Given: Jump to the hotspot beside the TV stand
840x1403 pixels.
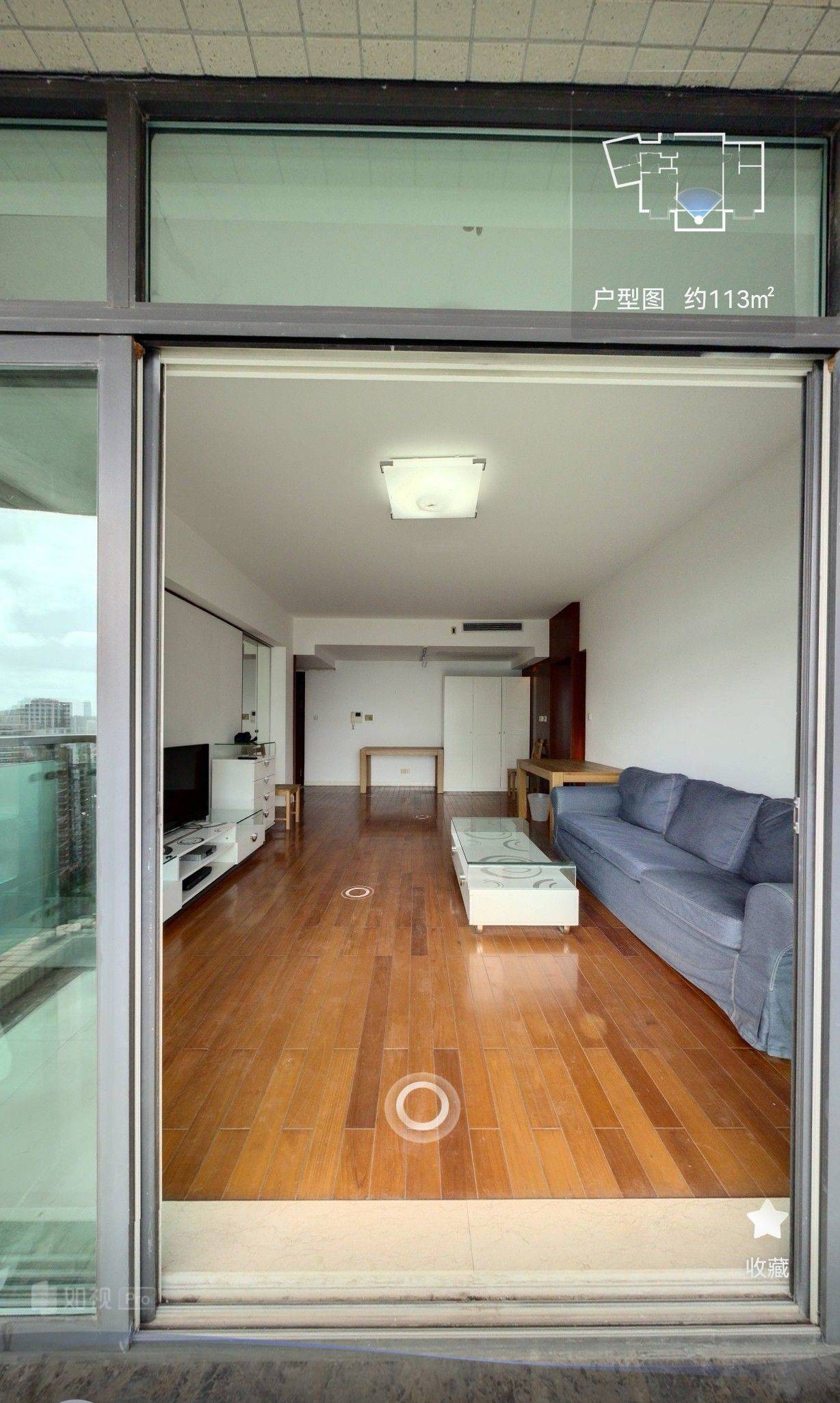Looking at the screenshot, I should pyautogui.click(x=358, y=892).
